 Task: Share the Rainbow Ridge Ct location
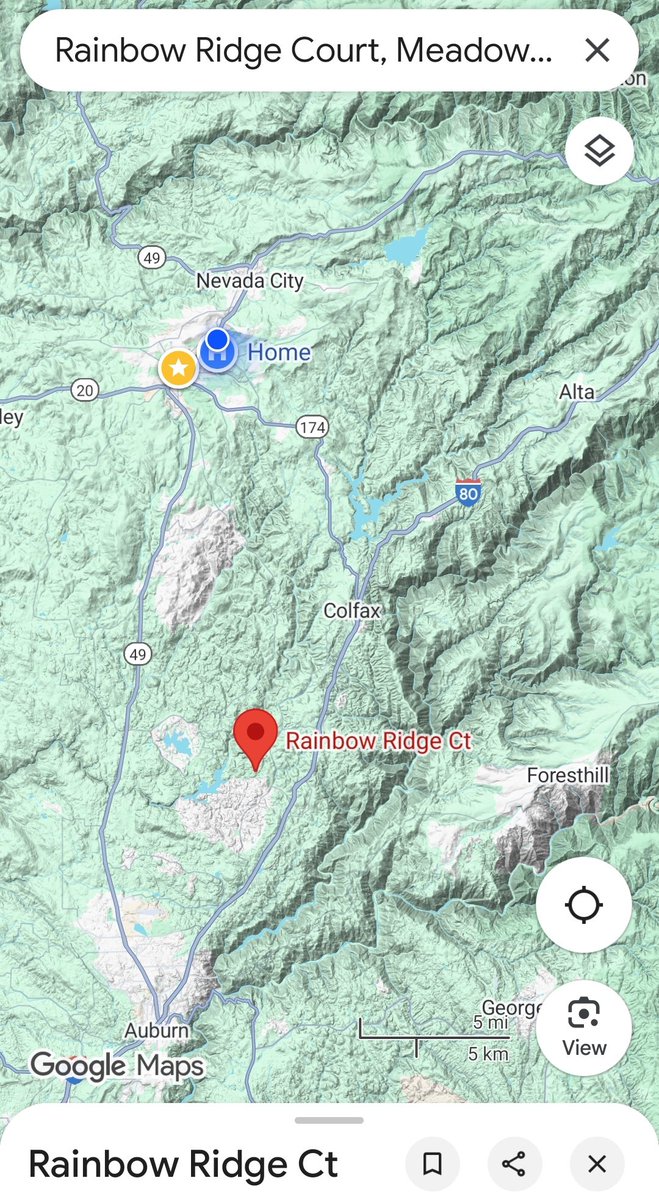[x=514, y=1164]
